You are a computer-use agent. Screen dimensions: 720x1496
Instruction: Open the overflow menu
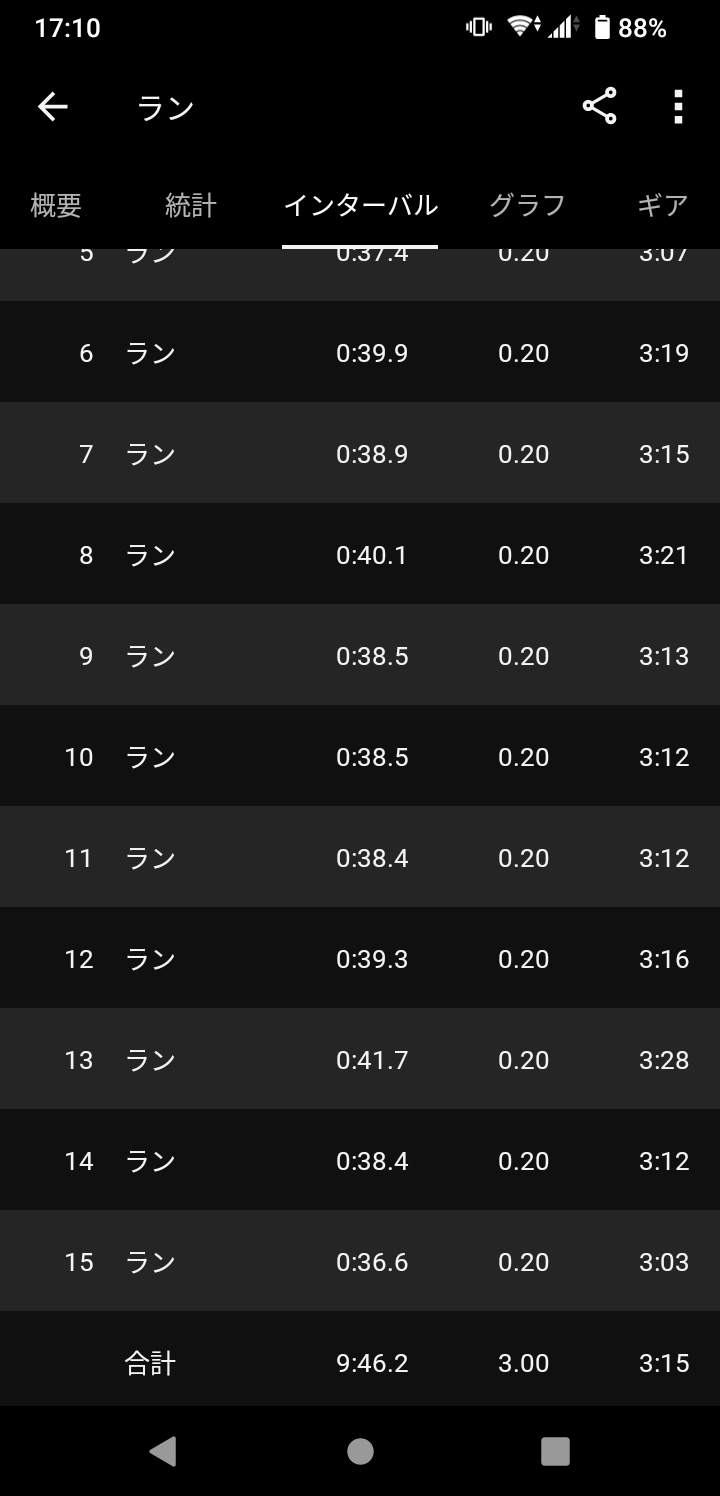[678, 107]
